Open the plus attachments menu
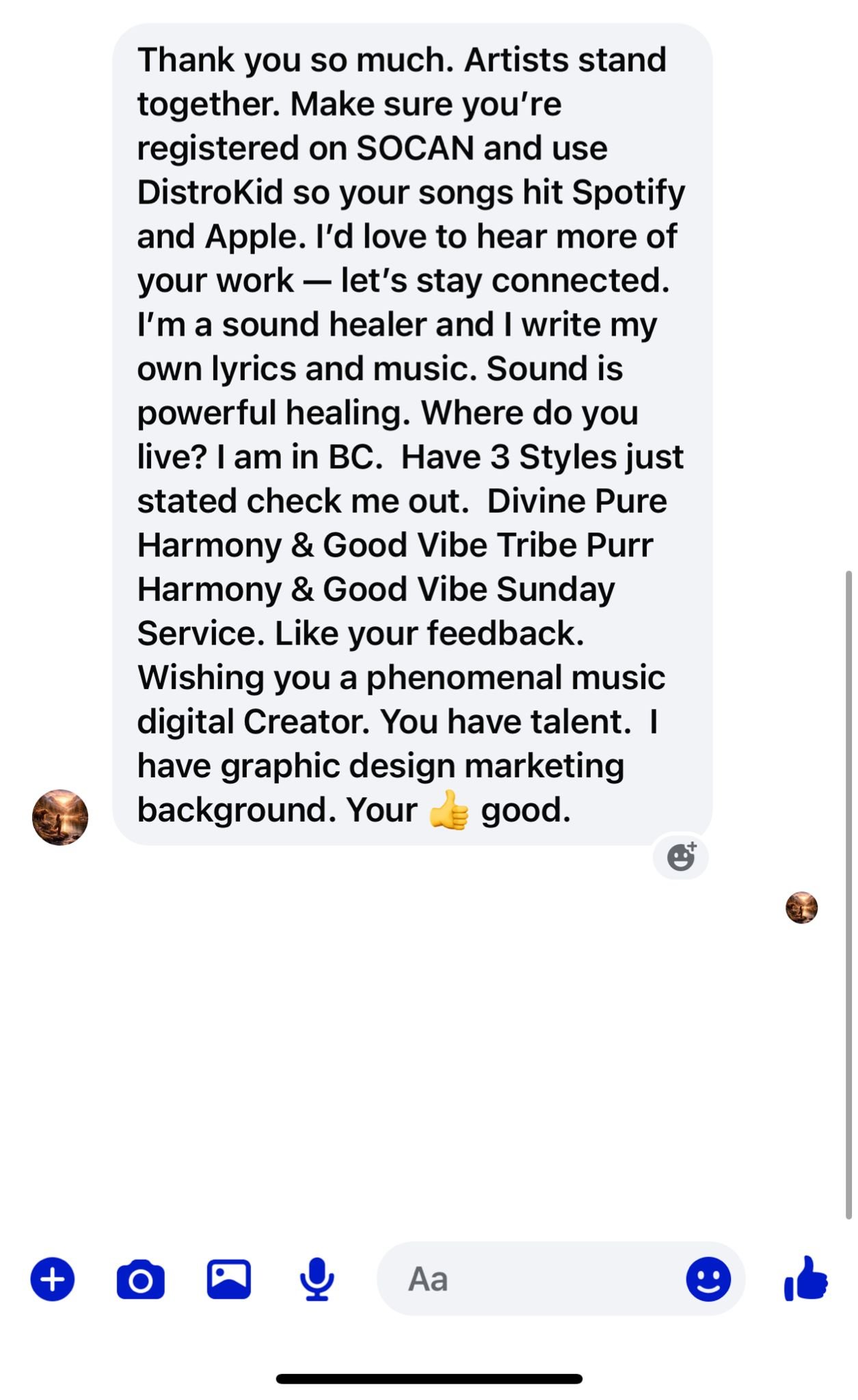Screen dimensions: 858x1400 [x=53, y=1278]
